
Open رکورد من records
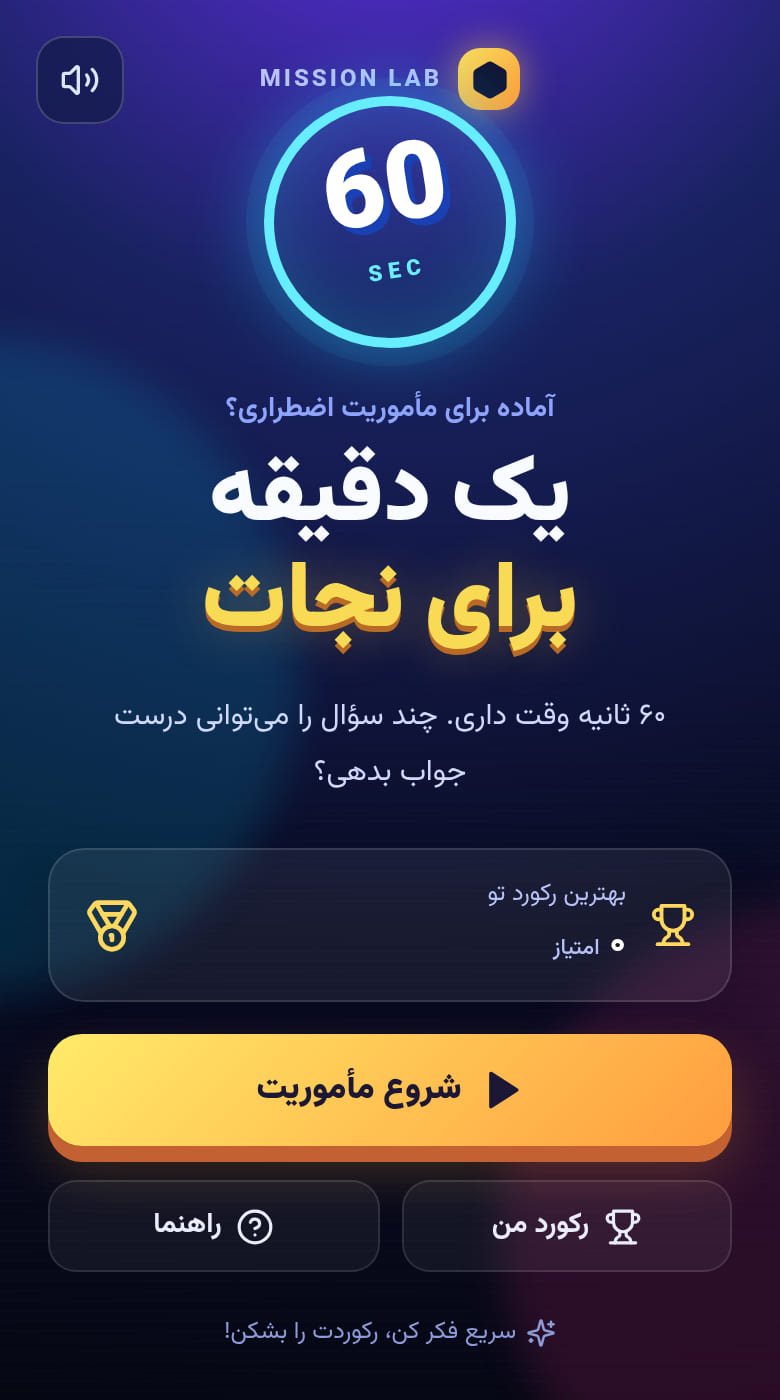tap(567, 1226)
